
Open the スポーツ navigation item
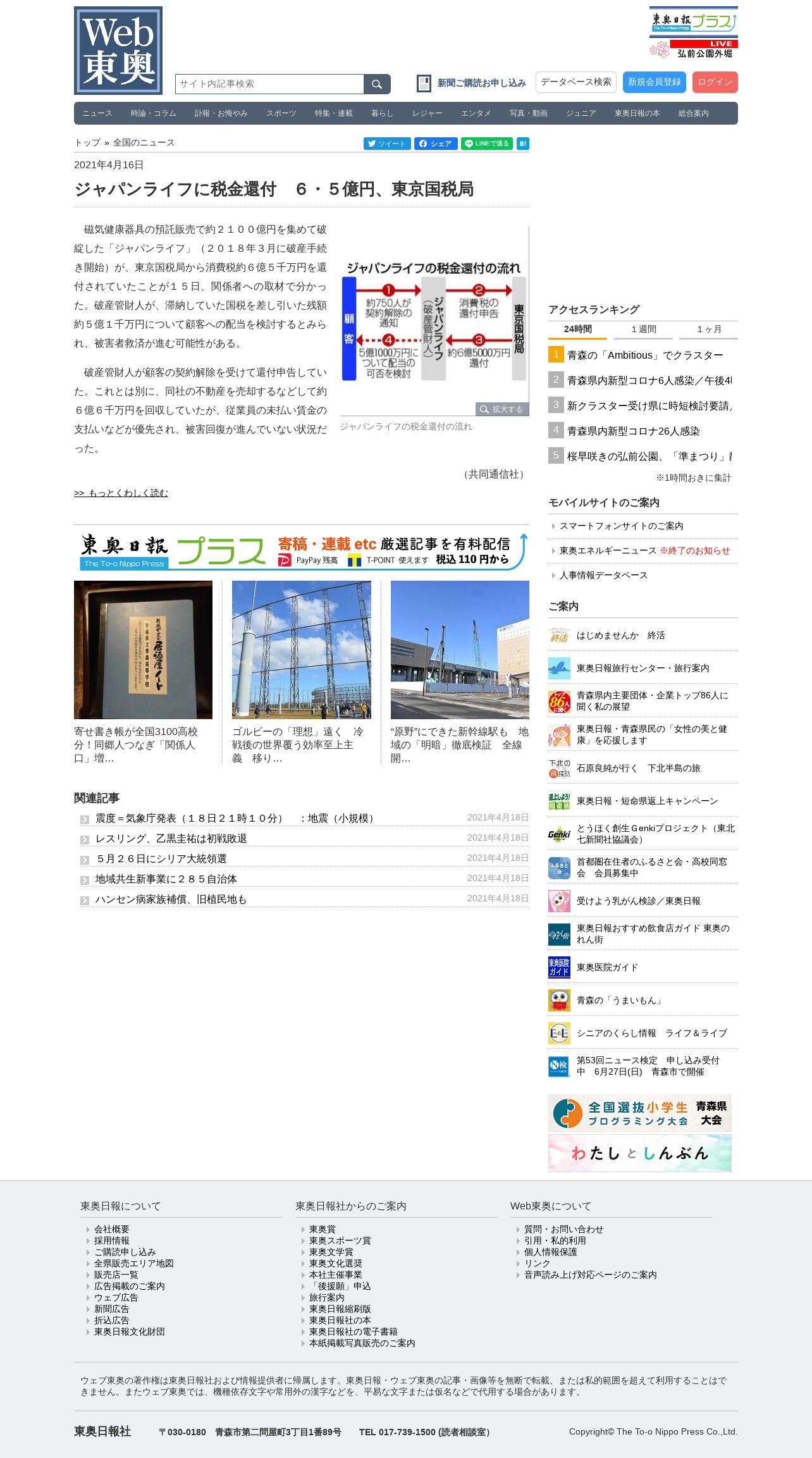click(x=281, y=113)
